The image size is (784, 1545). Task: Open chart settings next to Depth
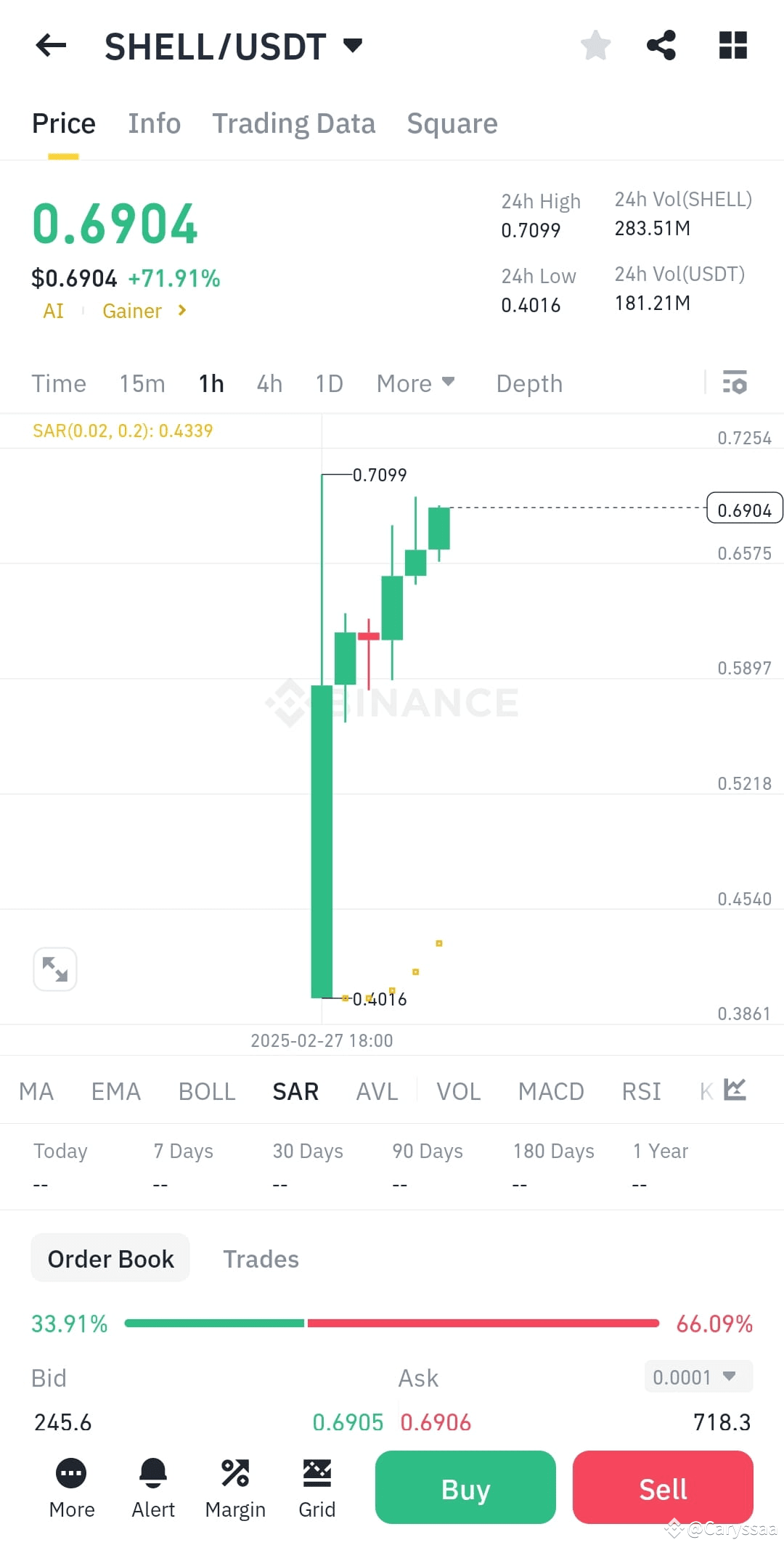pyautogui.click(x=735, y=383)
